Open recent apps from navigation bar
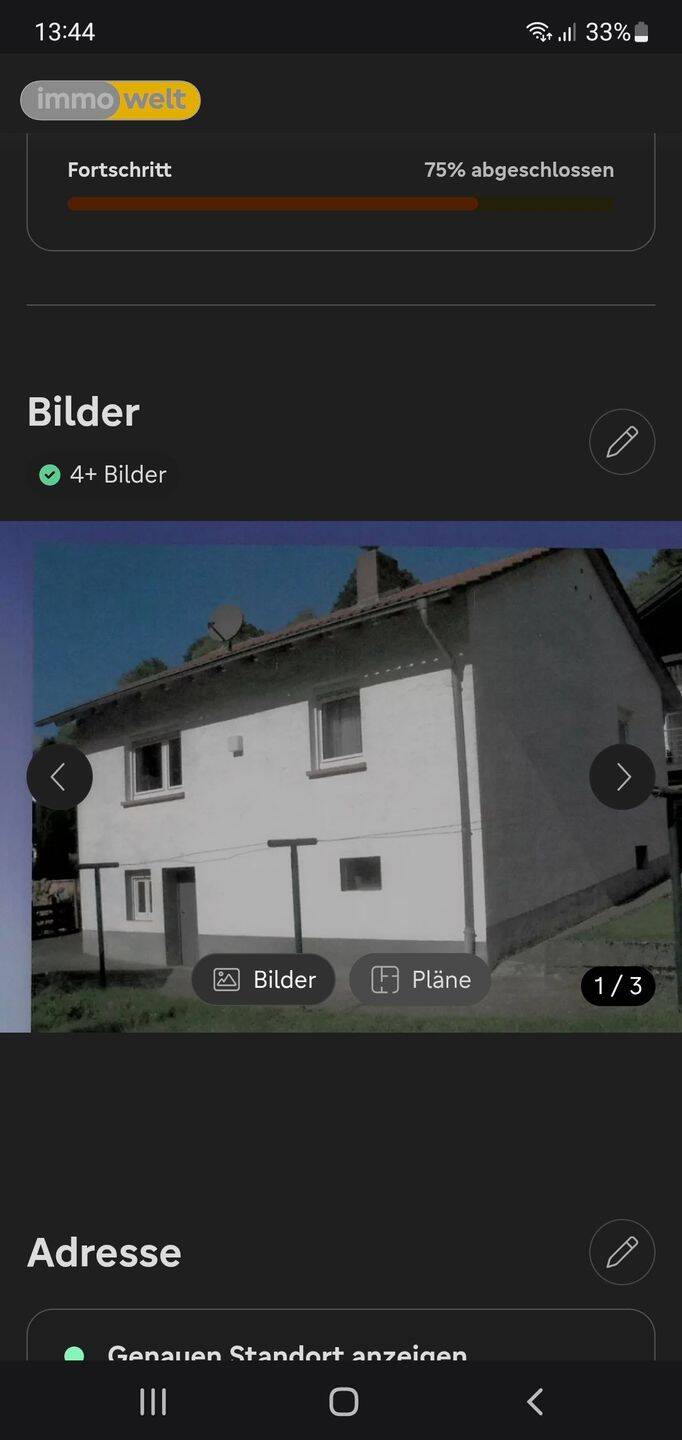This screenshot has height=1440, width=682. (152, 1402)
